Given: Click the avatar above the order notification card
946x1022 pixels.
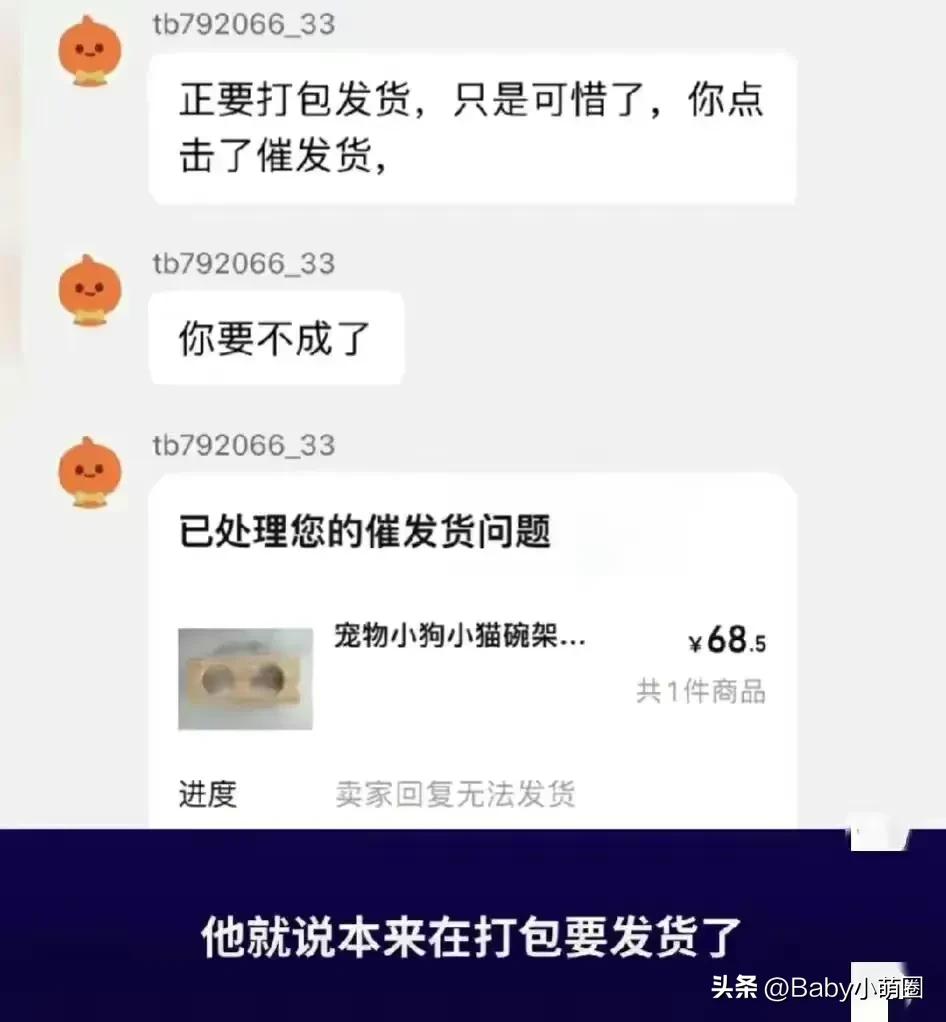Looking at the screenshot, I should click(90, 475).
